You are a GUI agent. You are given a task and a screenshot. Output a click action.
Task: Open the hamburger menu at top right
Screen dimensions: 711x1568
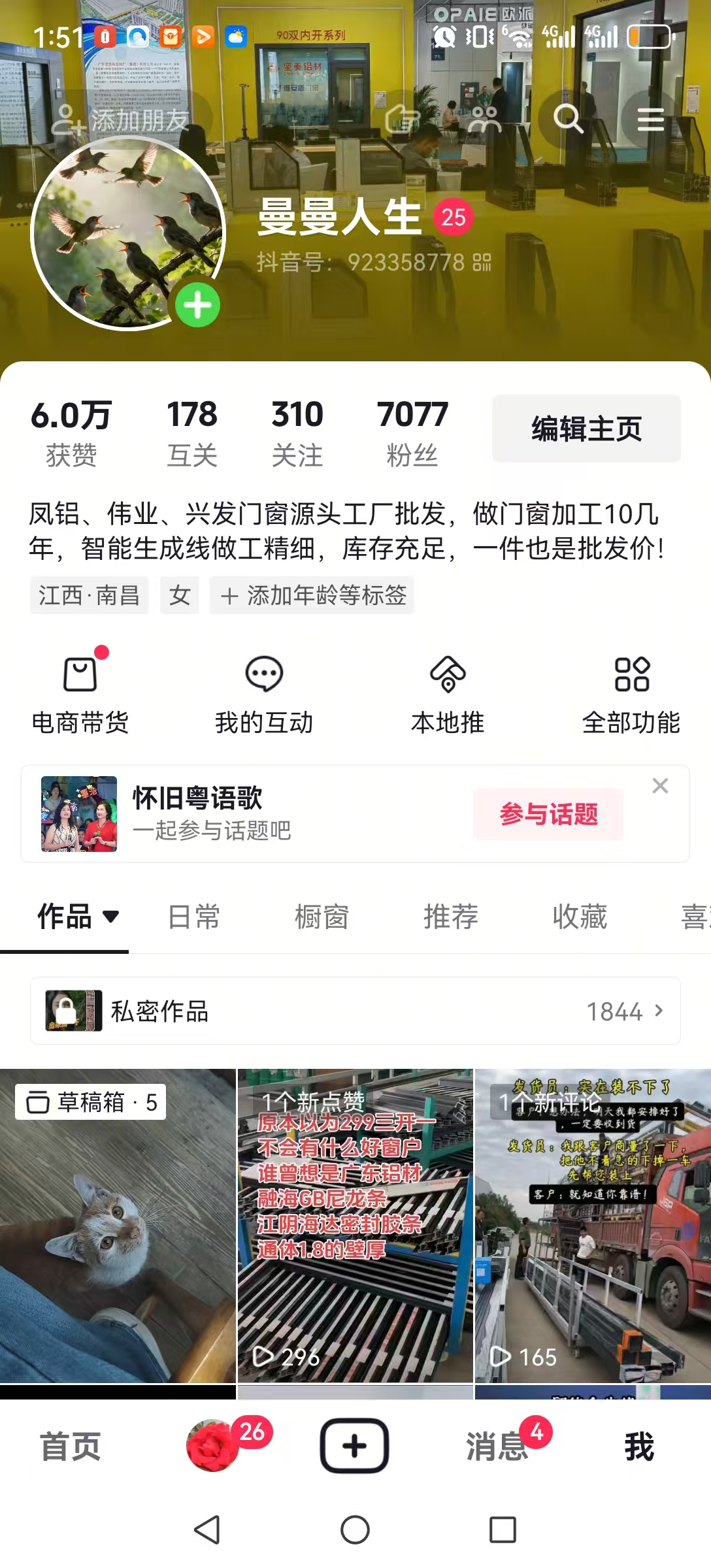coord(650,120)
